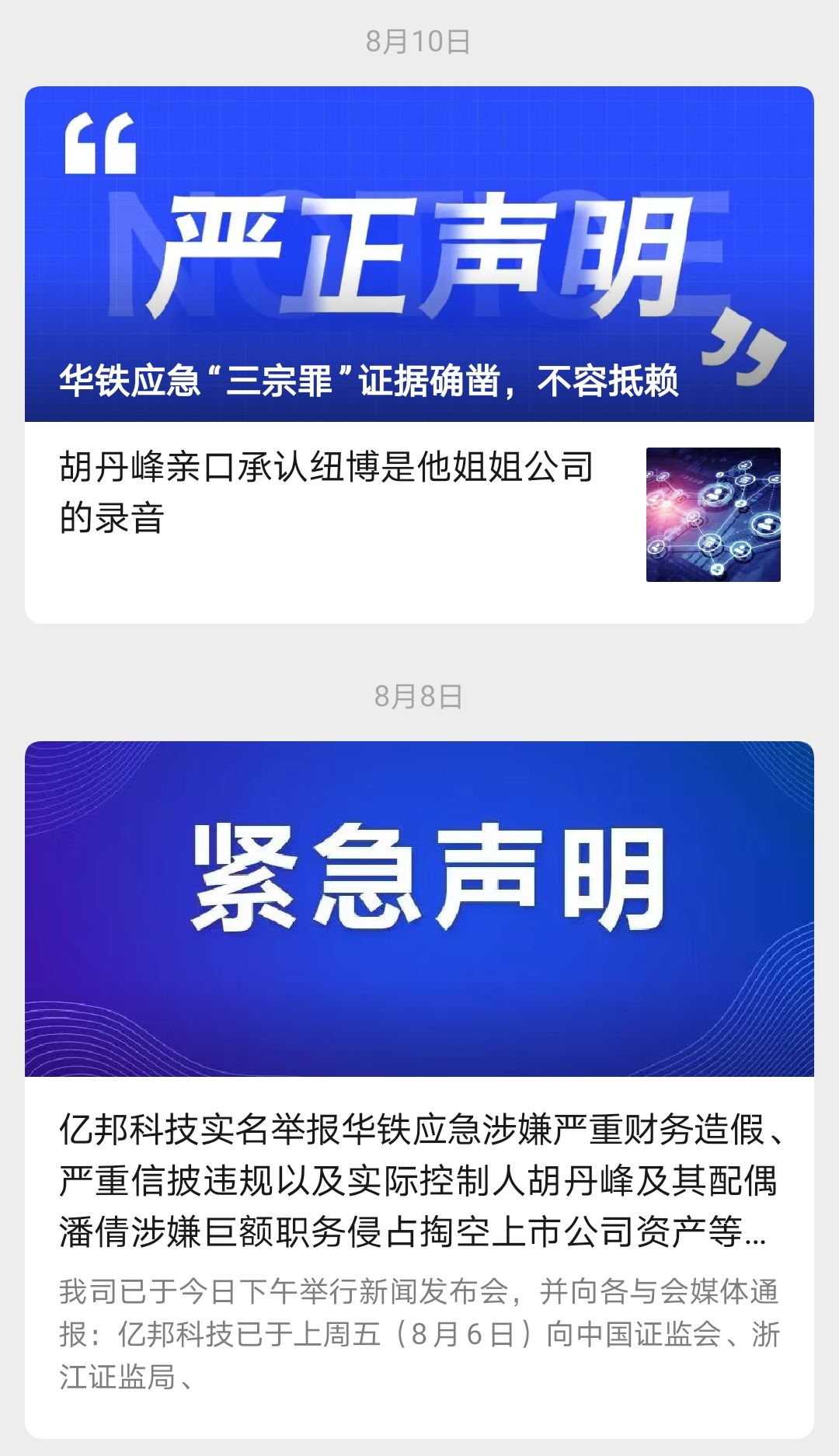Click the 8月8日 date separator

[x=418, y=698]
